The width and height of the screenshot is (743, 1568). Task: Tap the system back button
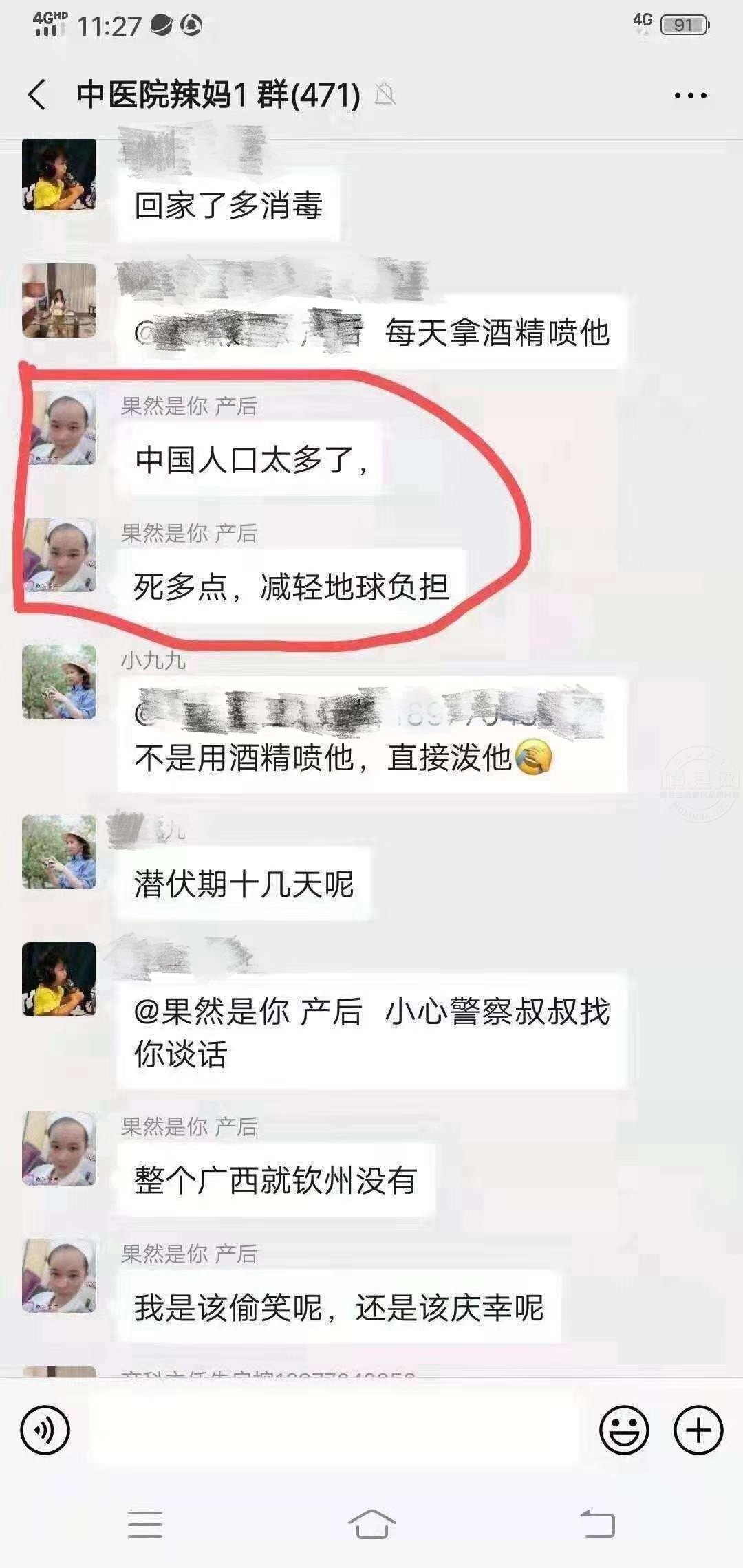coord(597,1524)
